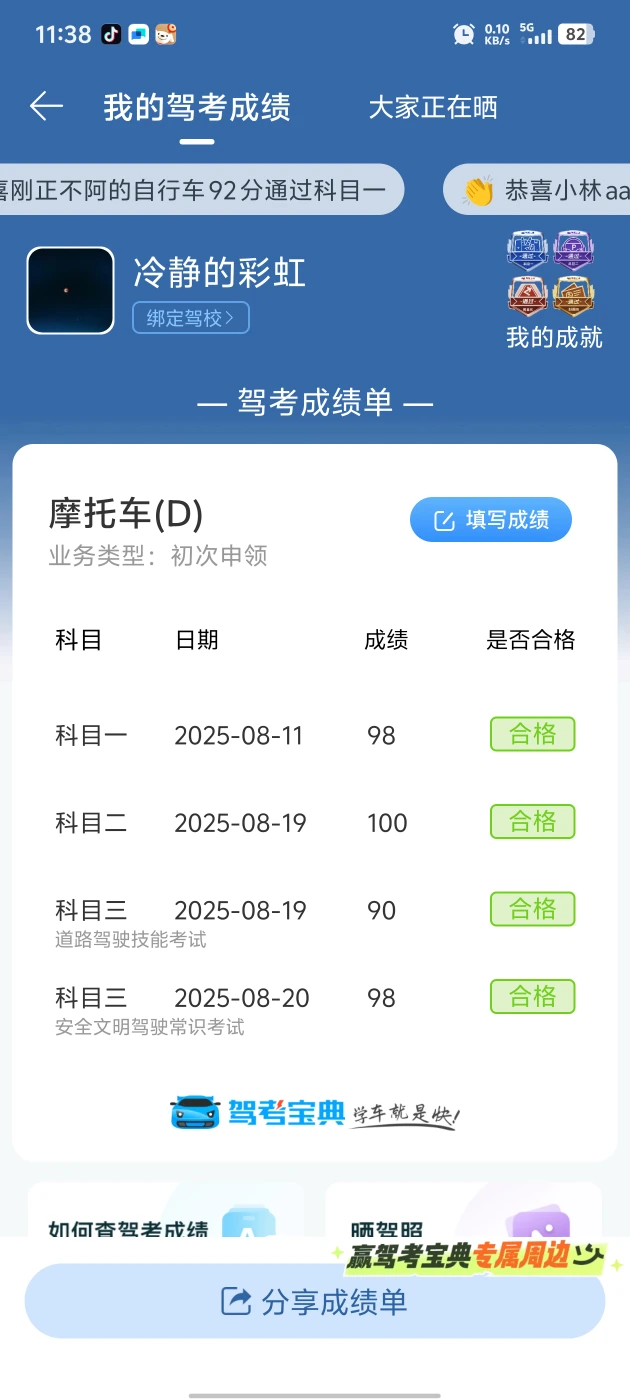The image size is (630, 1400).
Task: Open the profile avatar of 冷静的彩虹
Action: click(x=70, y=290)
